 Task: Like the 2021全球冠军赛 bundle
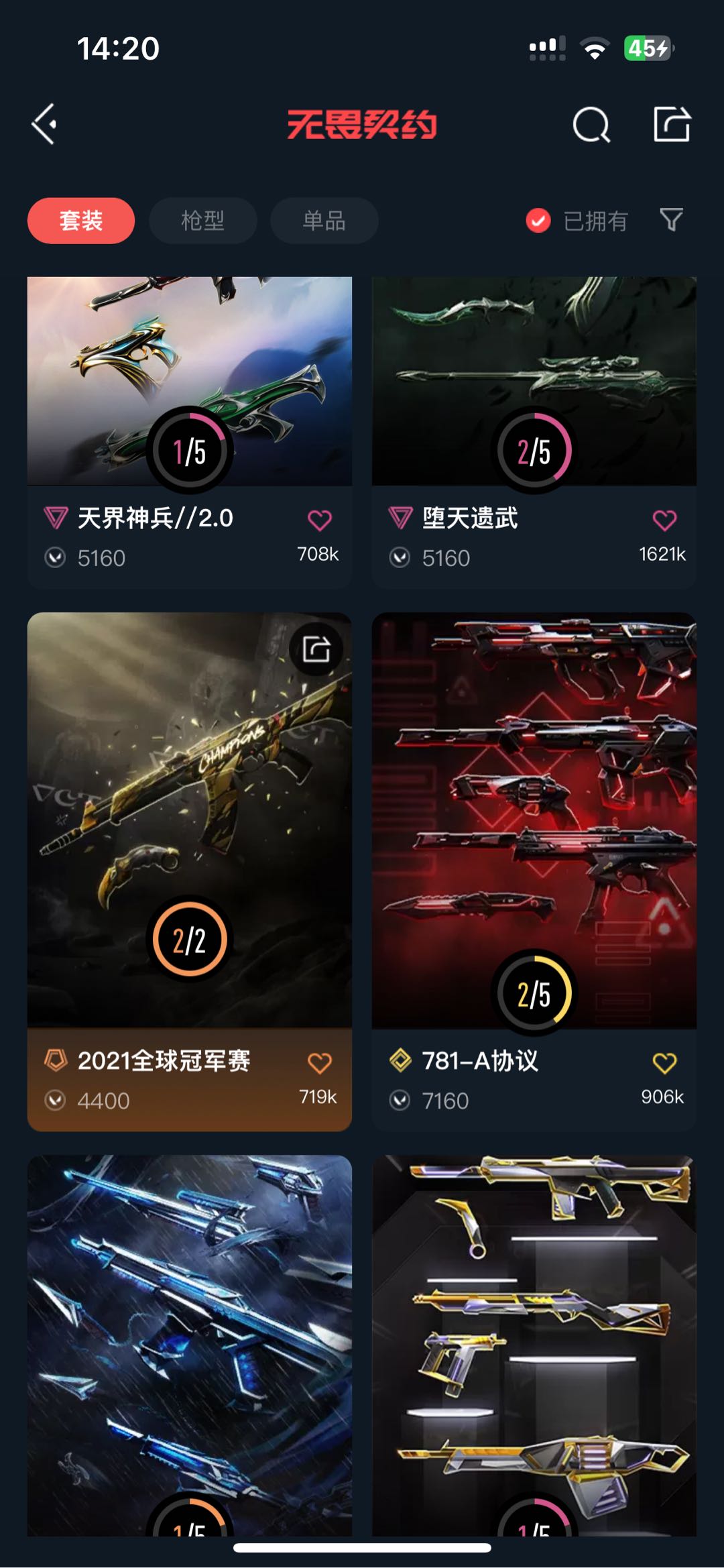[x=319, y=1063]
